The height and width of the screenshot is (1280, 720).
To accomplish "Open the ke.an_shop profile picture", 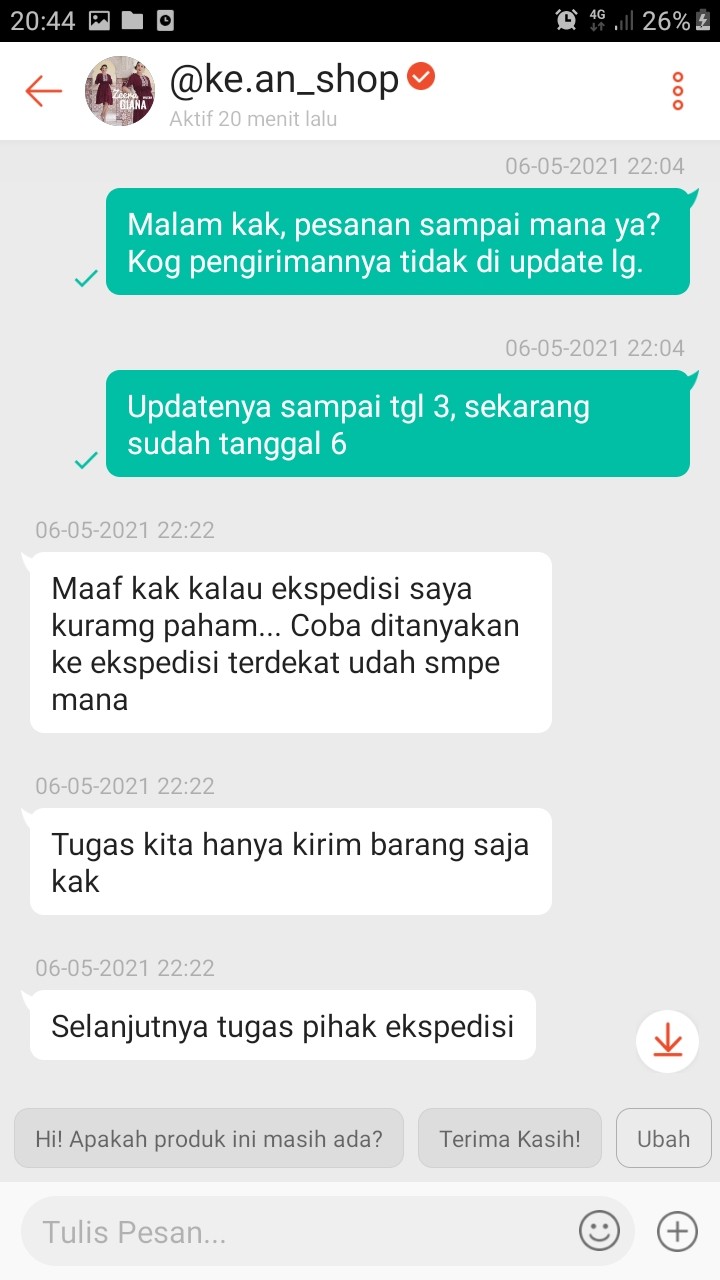I will (120, 91).
